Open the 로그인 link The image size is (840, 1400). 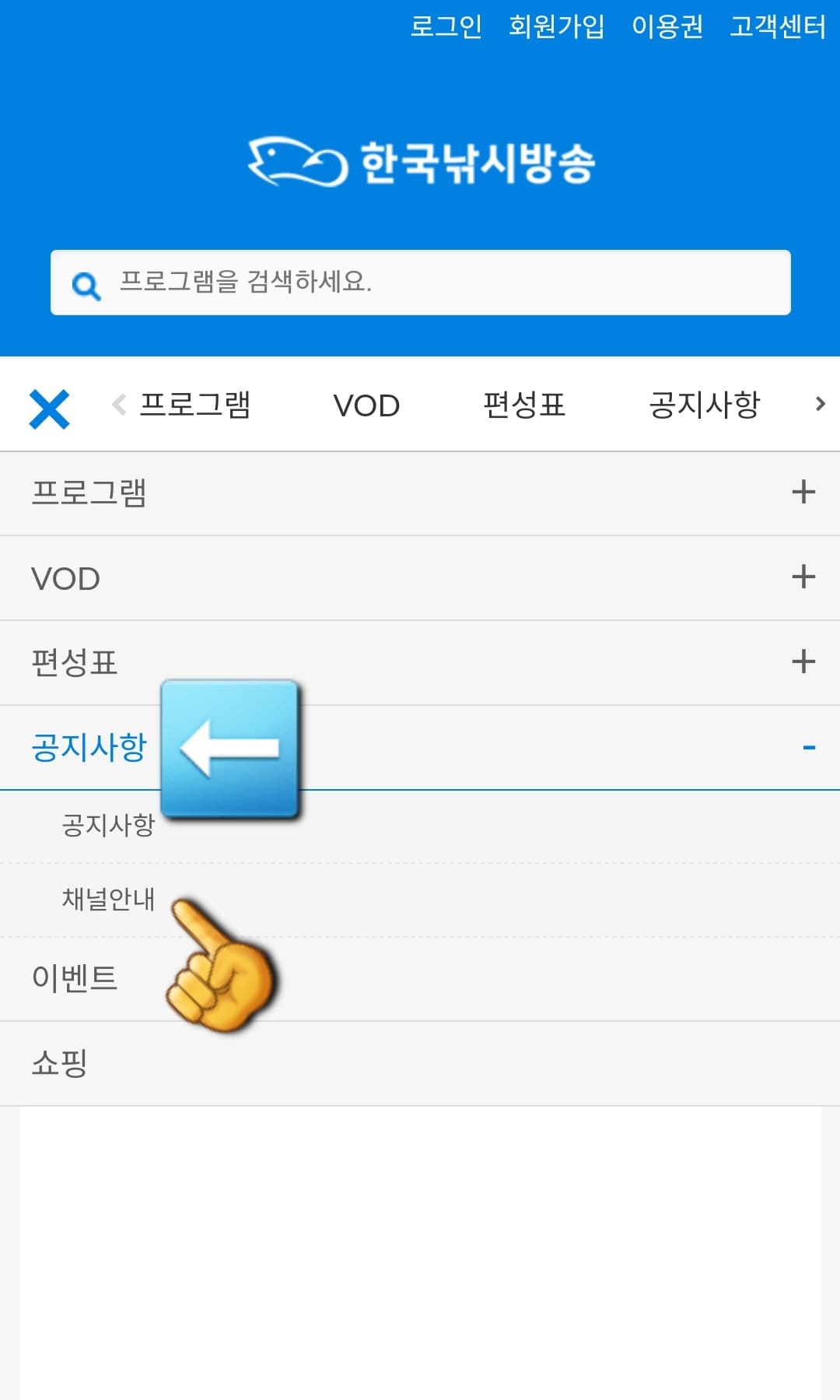(x=446, y=27)
